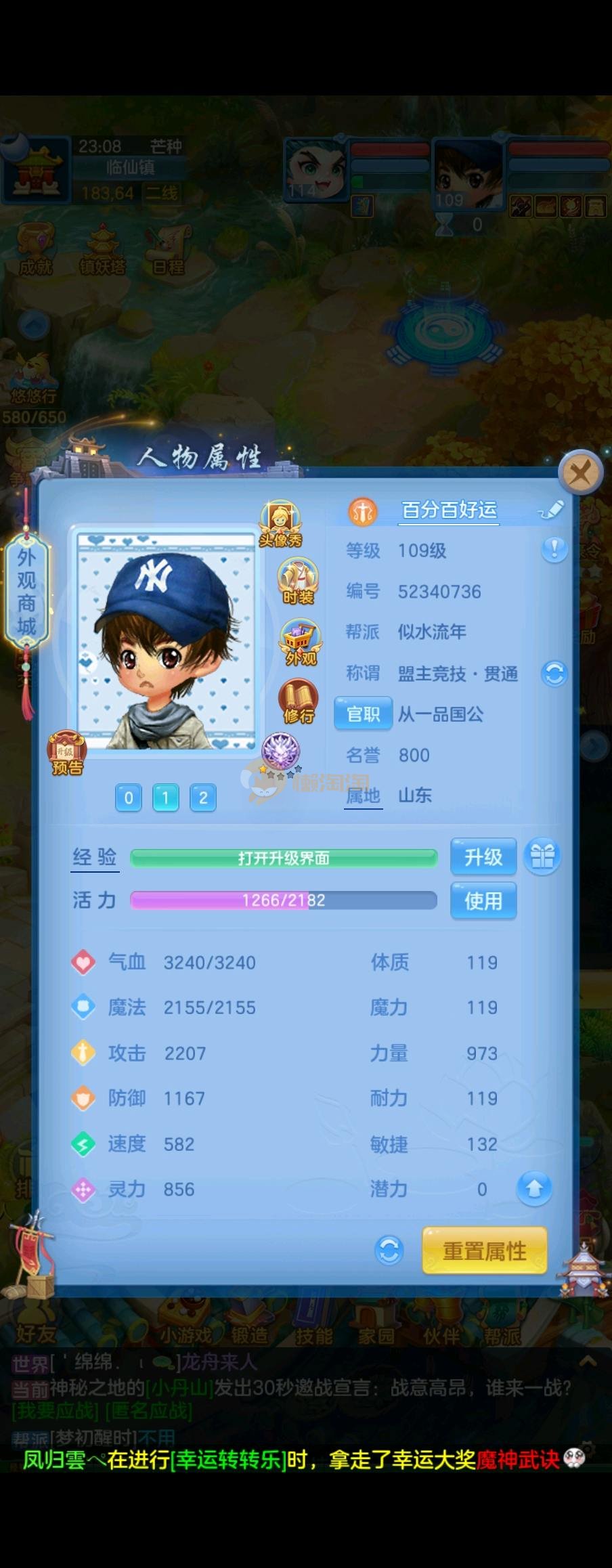The image size is (612, 1568).
Task: Tap the 升级 level-up button
Action: [x=483, y=857]
